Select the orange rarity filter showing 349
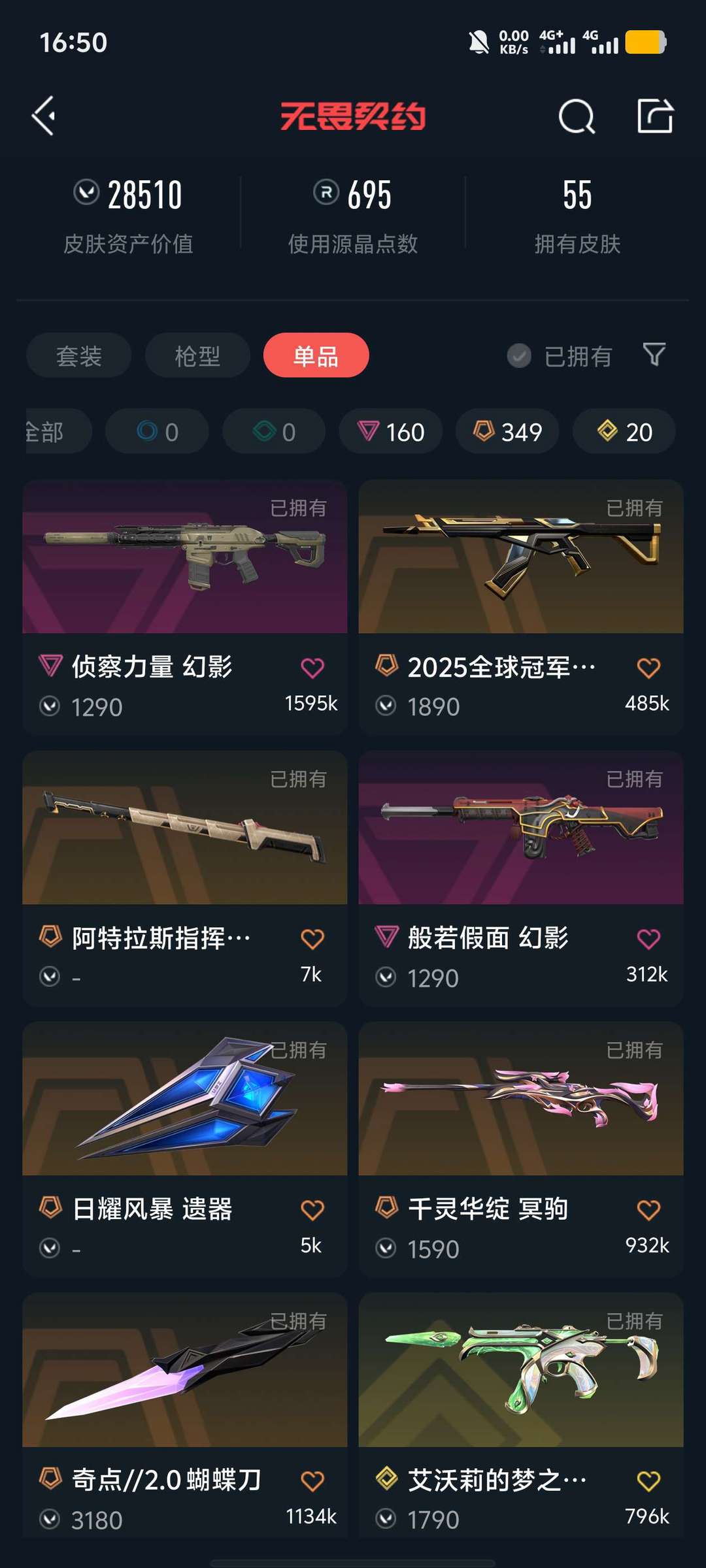Viewport: 706px width, 1568px height. 508,431
